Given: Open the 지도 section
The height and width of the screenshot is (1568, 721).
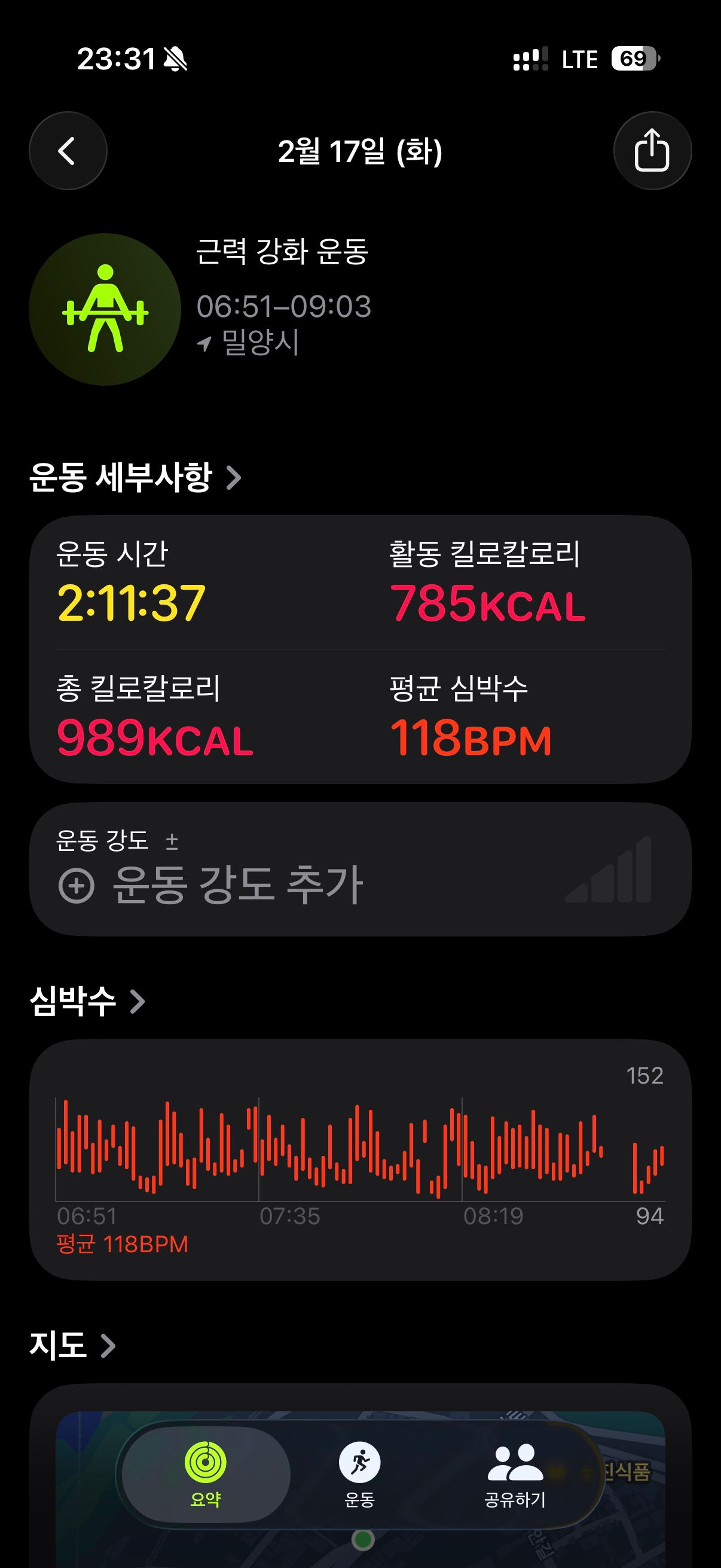Looking at the screenshot, I should (x=72, y=1345).
